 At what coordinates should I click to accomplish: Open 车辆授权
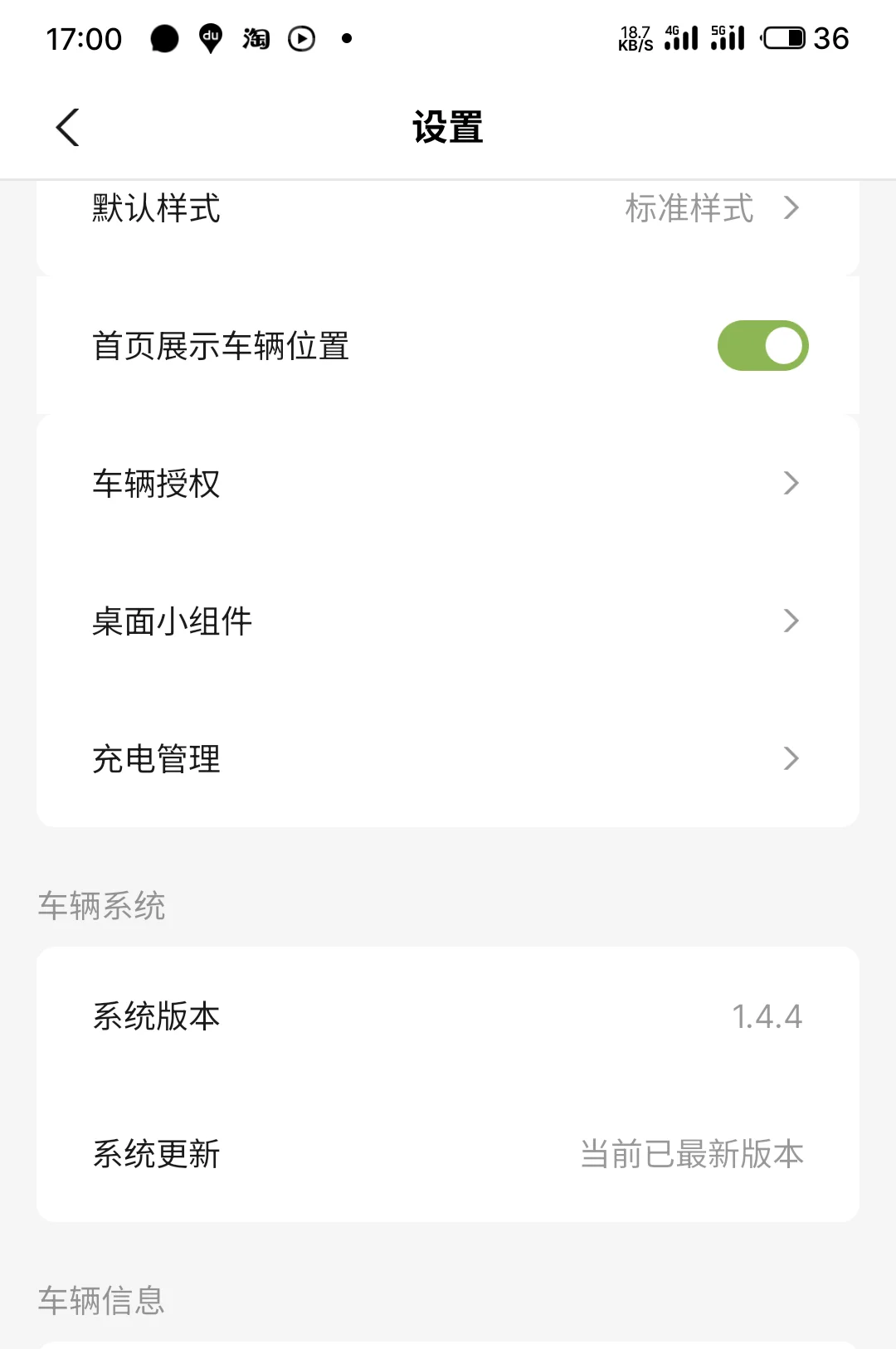(x=448, y=484)
